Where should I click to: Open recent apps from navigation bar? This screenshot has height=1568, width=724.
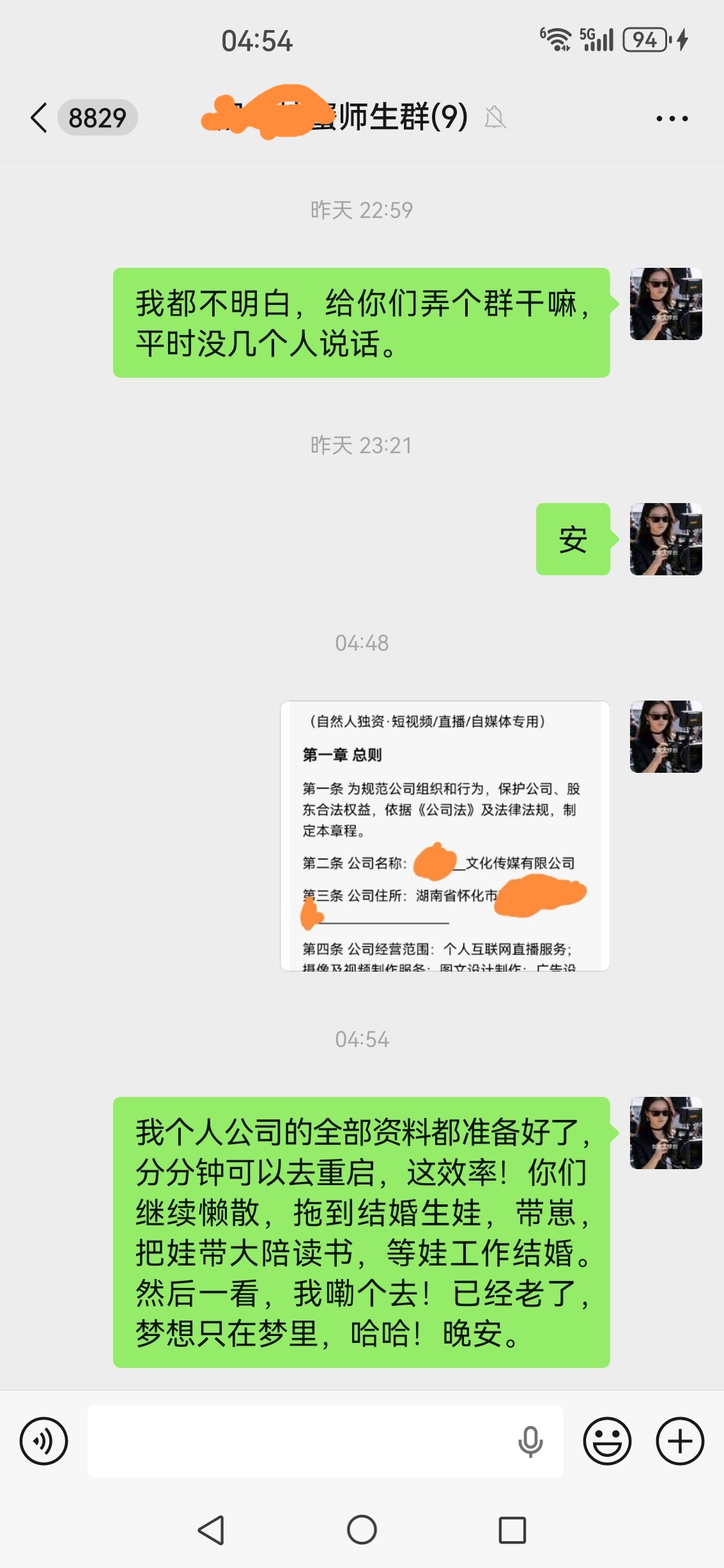512,1530
